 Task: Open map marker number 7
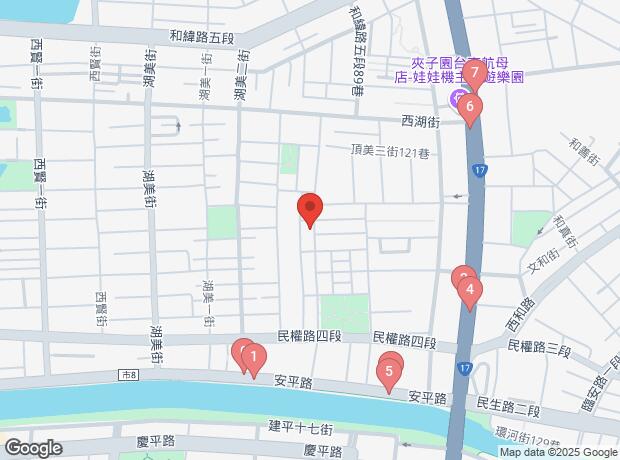point(478,73)
